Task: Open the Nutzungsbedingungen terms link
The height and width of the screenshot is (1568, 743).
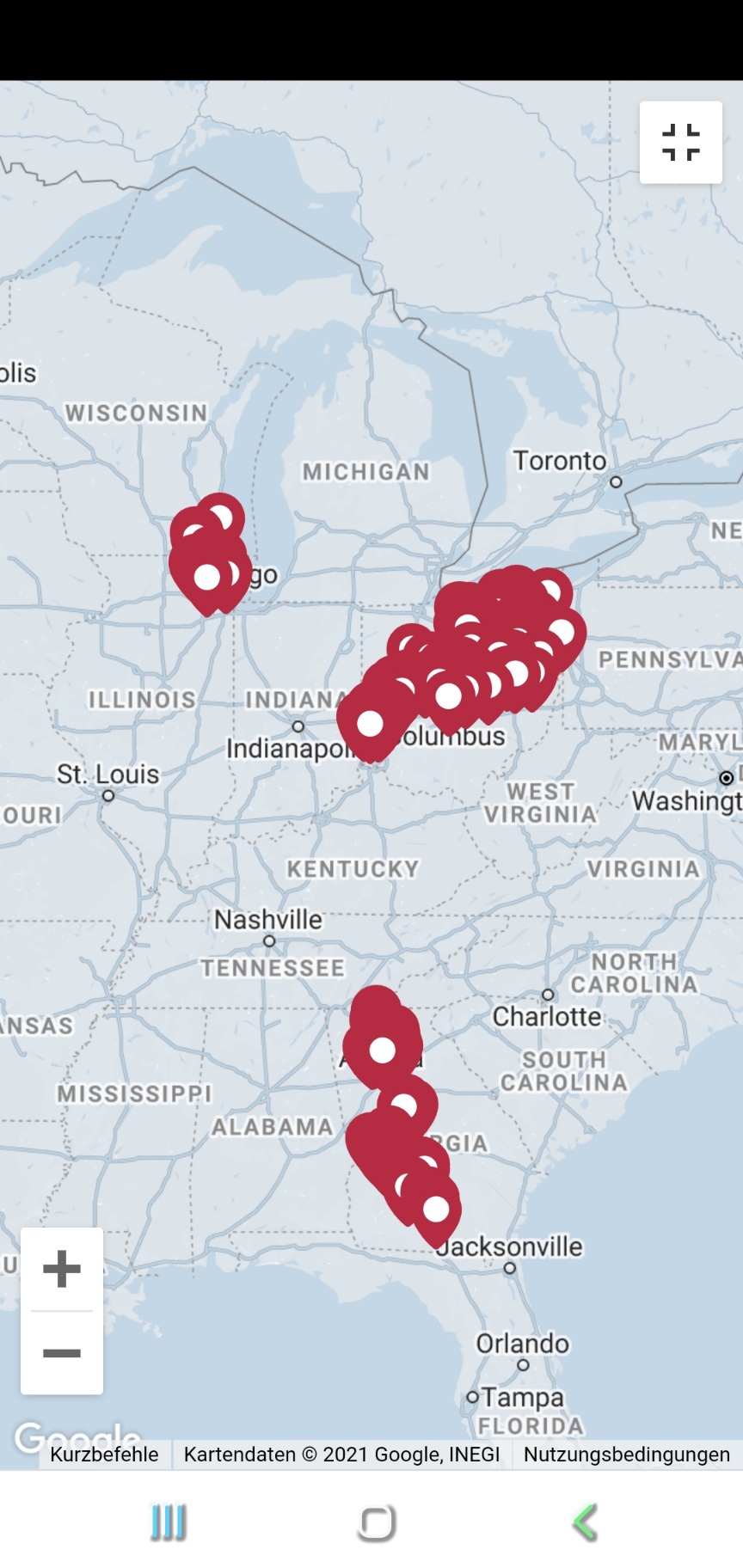Action: point(626,1455)
